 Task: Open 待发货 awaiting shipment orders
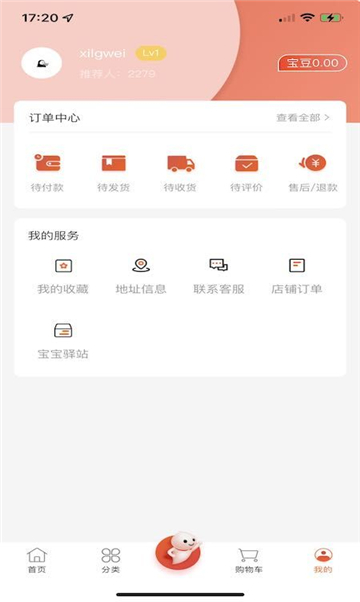(x=114, y=172)
